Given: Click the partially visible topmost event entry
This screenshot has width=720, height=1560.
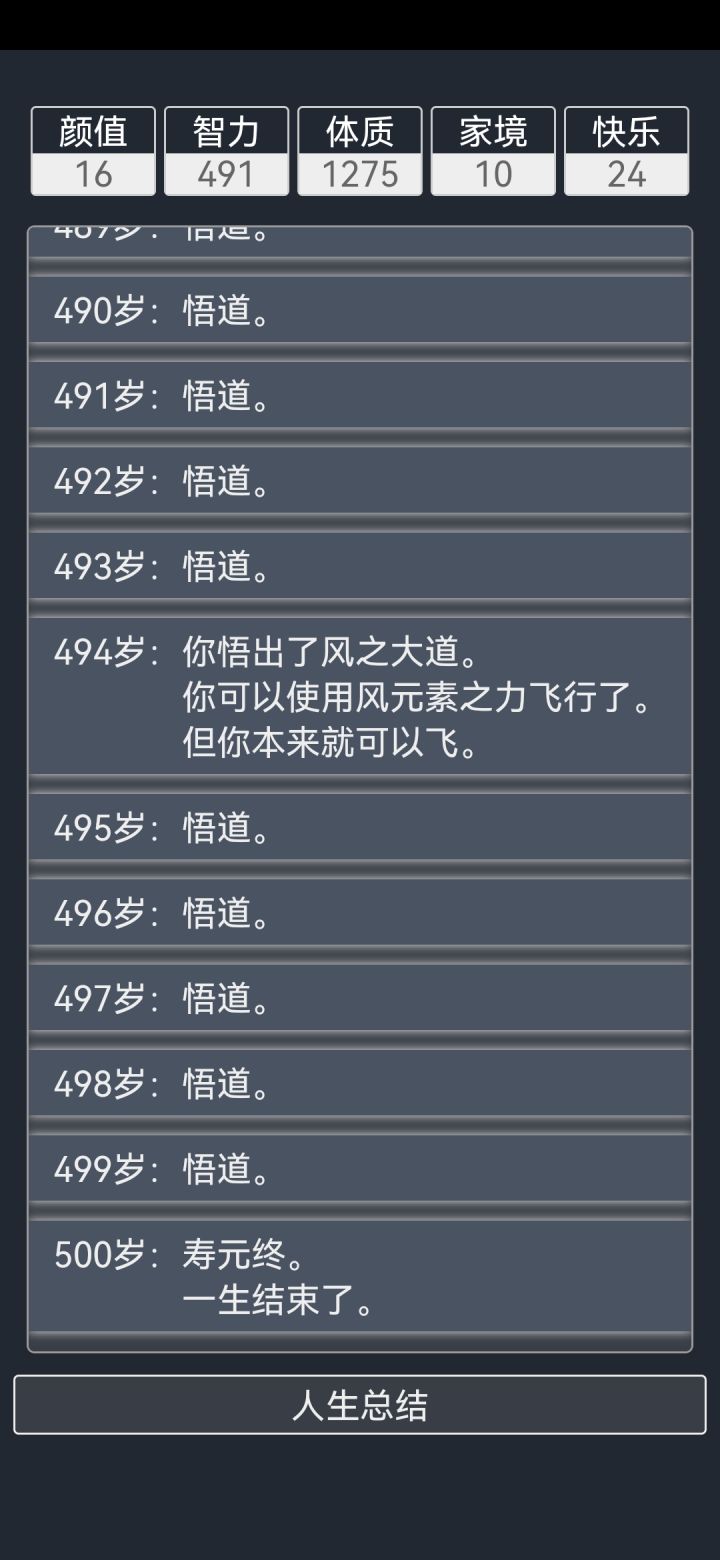Looking at the screenshot, I should click(x=360, y=230).
